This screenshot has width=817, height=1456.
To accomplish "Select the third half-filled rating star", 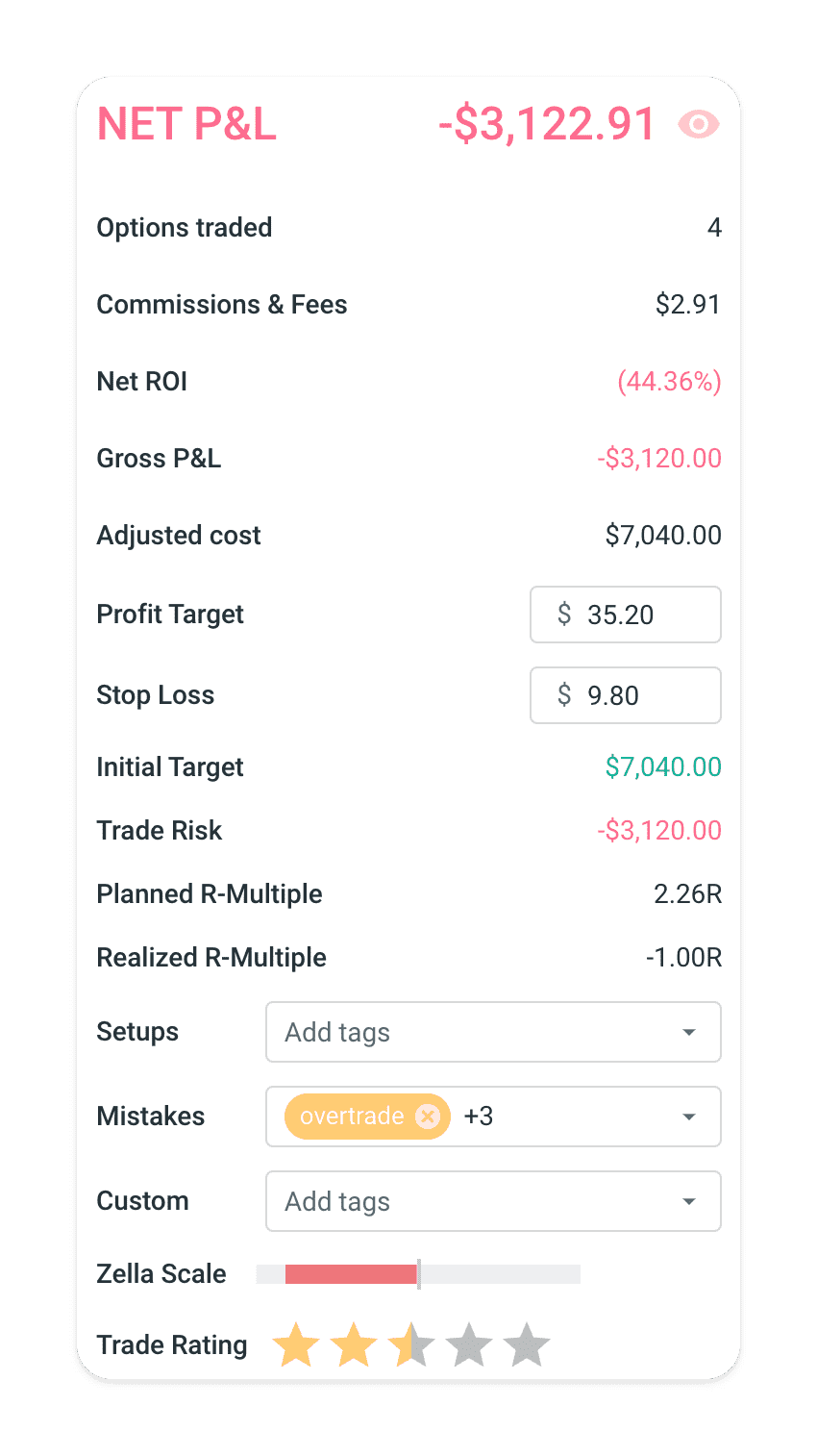I will point(411,1344).
